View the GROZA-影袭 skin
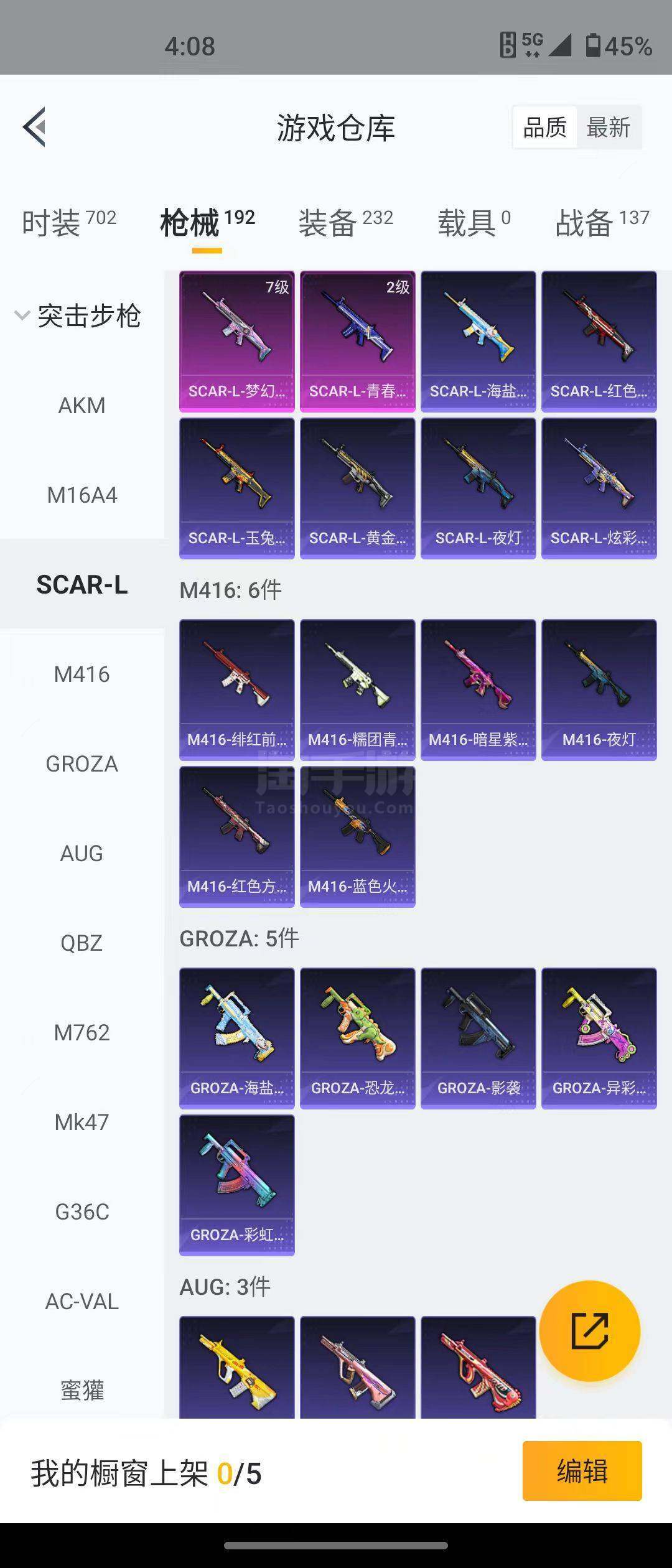Image resolution: width=672 pixels, height=1568 pixels. (x=478, y=1038)
